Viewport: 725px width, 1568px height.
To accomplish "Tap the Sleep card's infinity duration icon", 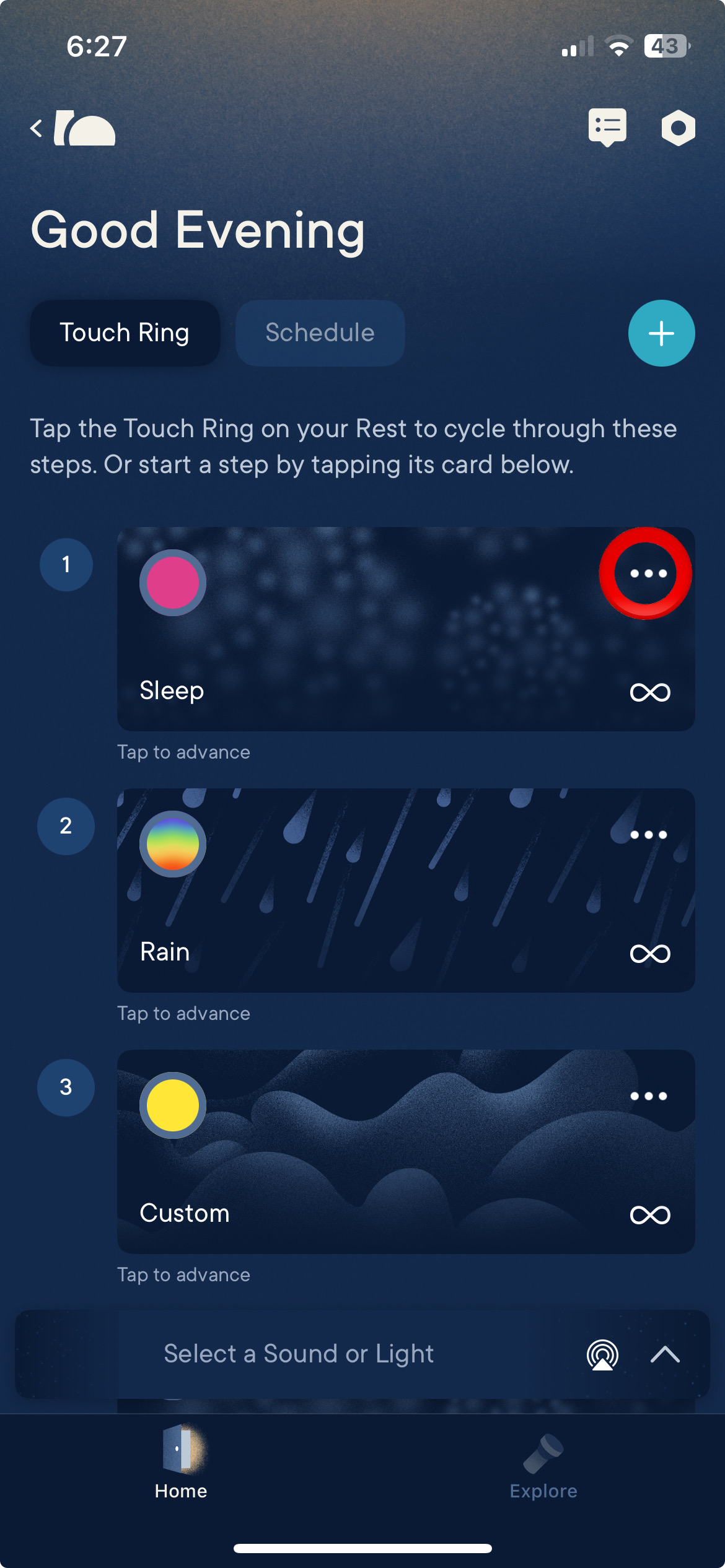I will click(649, 692).
